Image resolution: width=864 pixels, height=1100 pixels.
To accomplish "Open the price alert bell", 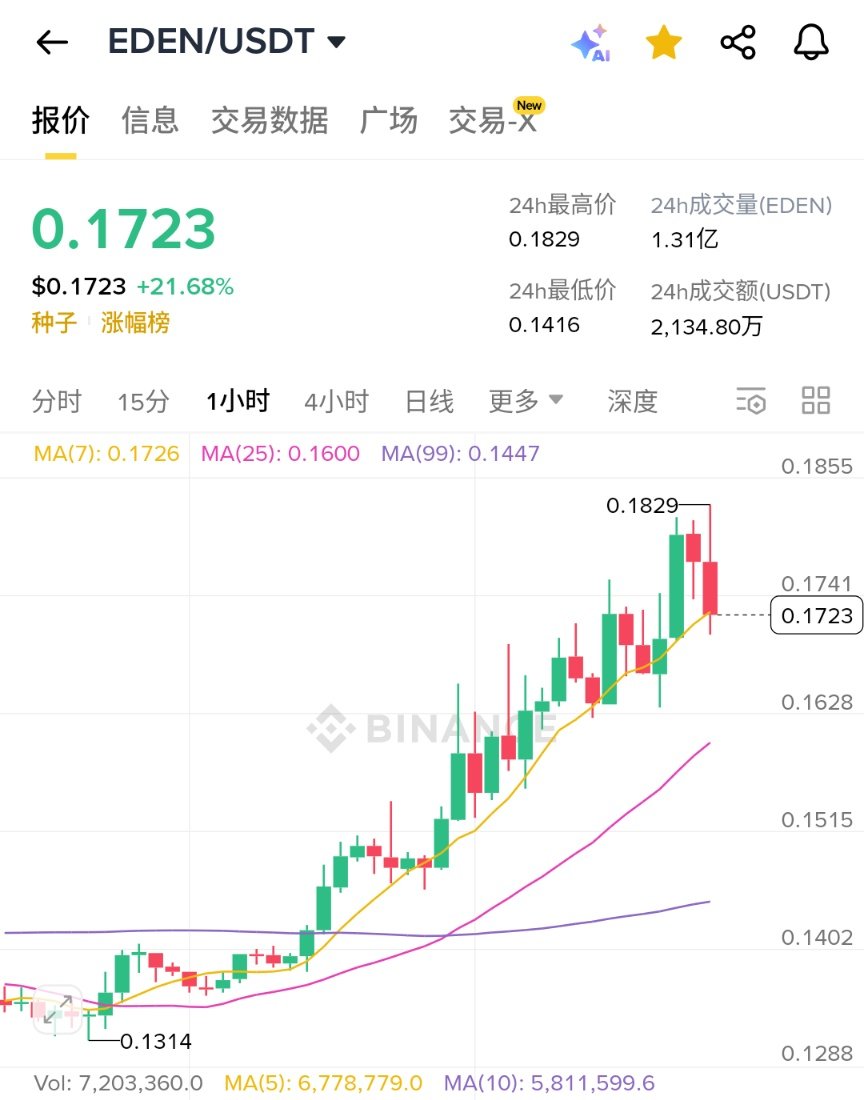I will [811, 43].
